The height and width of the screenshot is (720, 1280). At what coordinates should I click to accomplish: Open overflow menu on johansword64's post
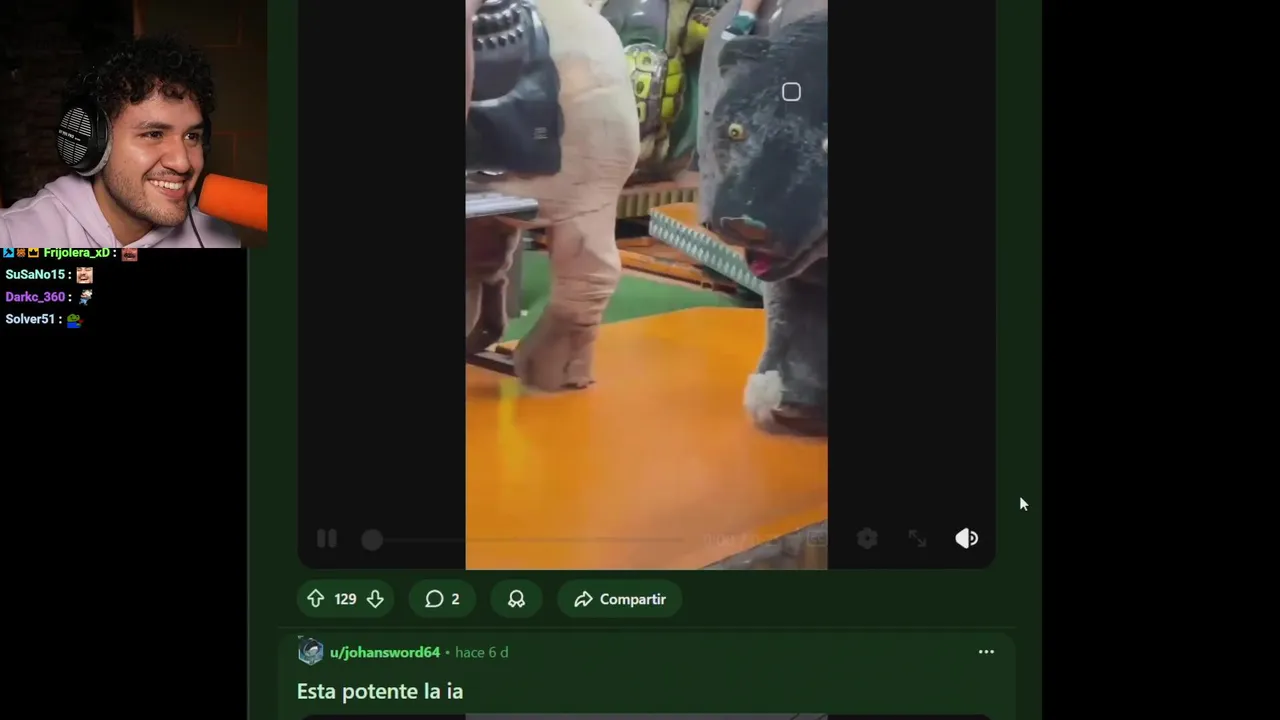tap(986, 652)
